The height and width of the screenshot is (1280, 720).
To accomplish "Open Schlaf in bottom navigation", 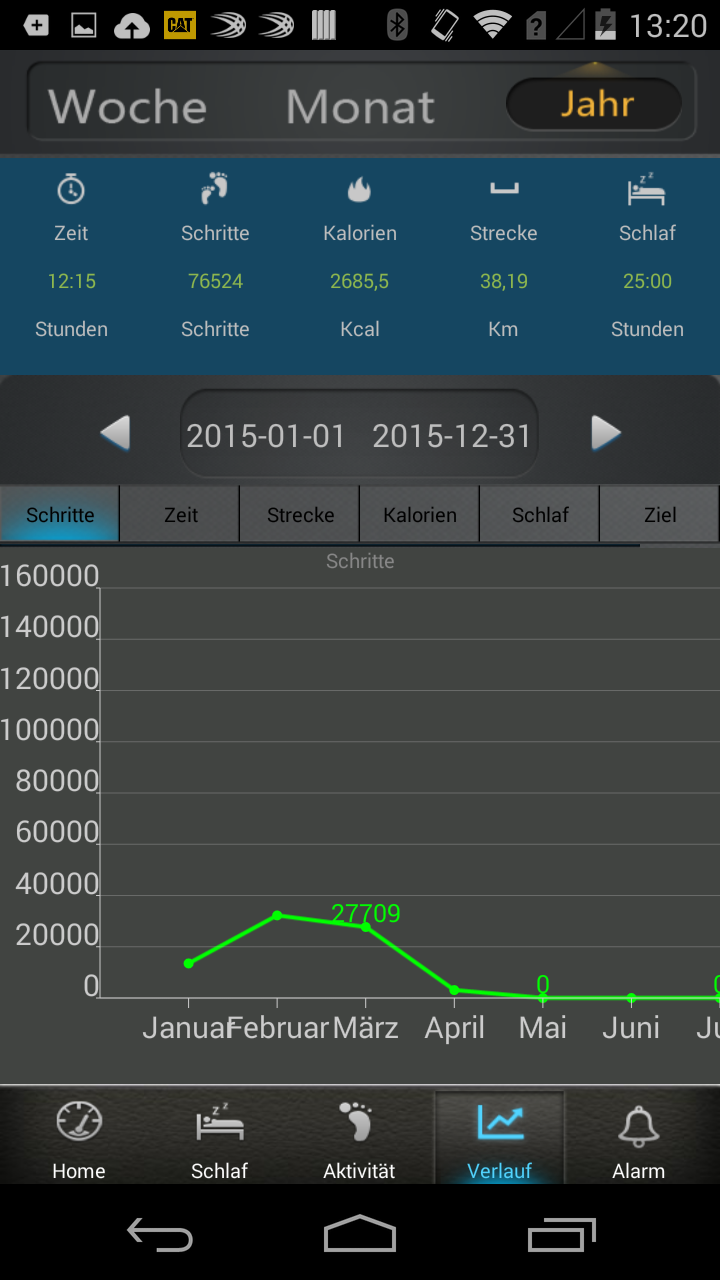I will click(x=219, y=1140).
